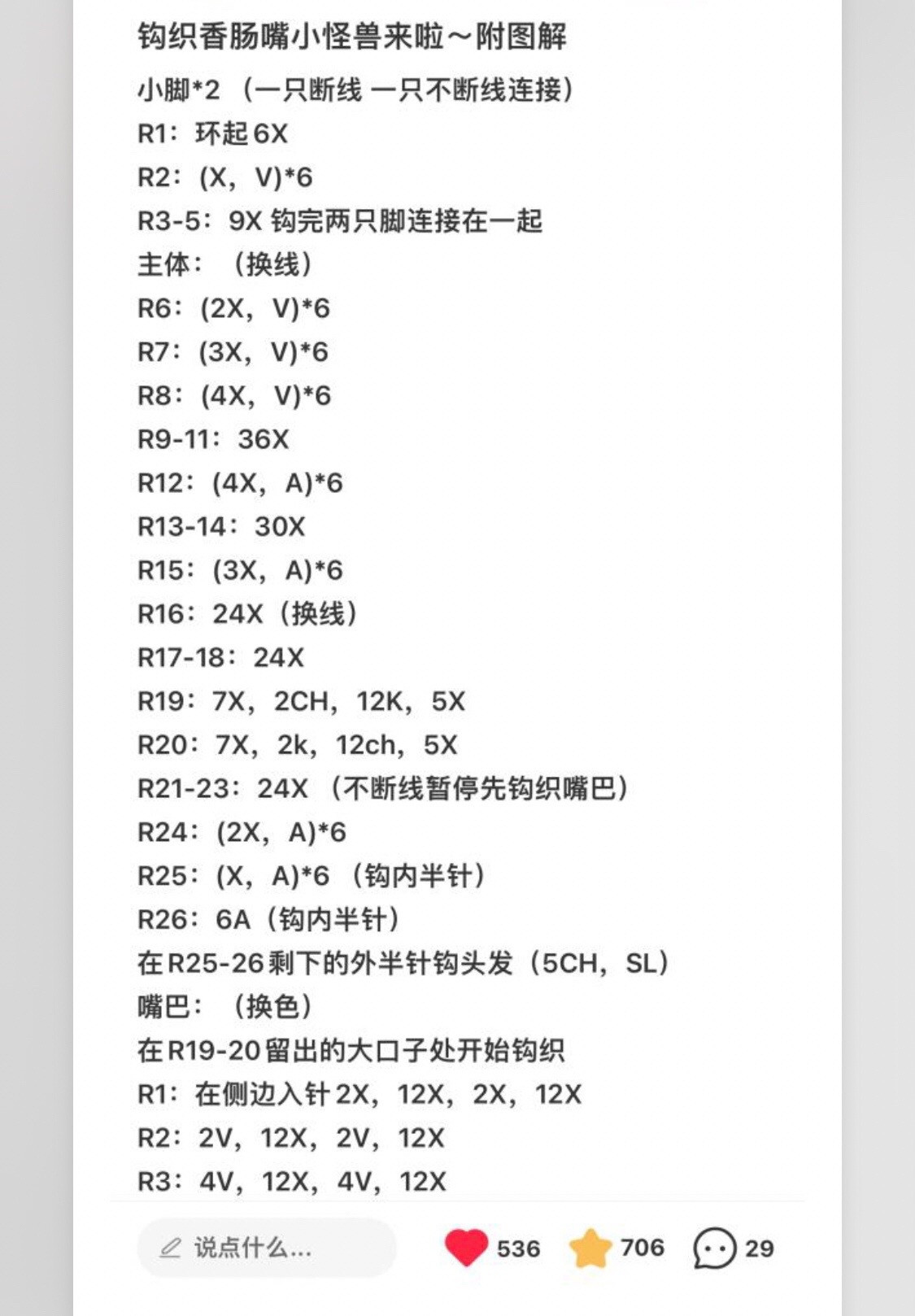Save the post with the star icon
Image resolution: width=915 pixels, height=1316 pixels.
pyautogui.click(x=590, y=1248)
